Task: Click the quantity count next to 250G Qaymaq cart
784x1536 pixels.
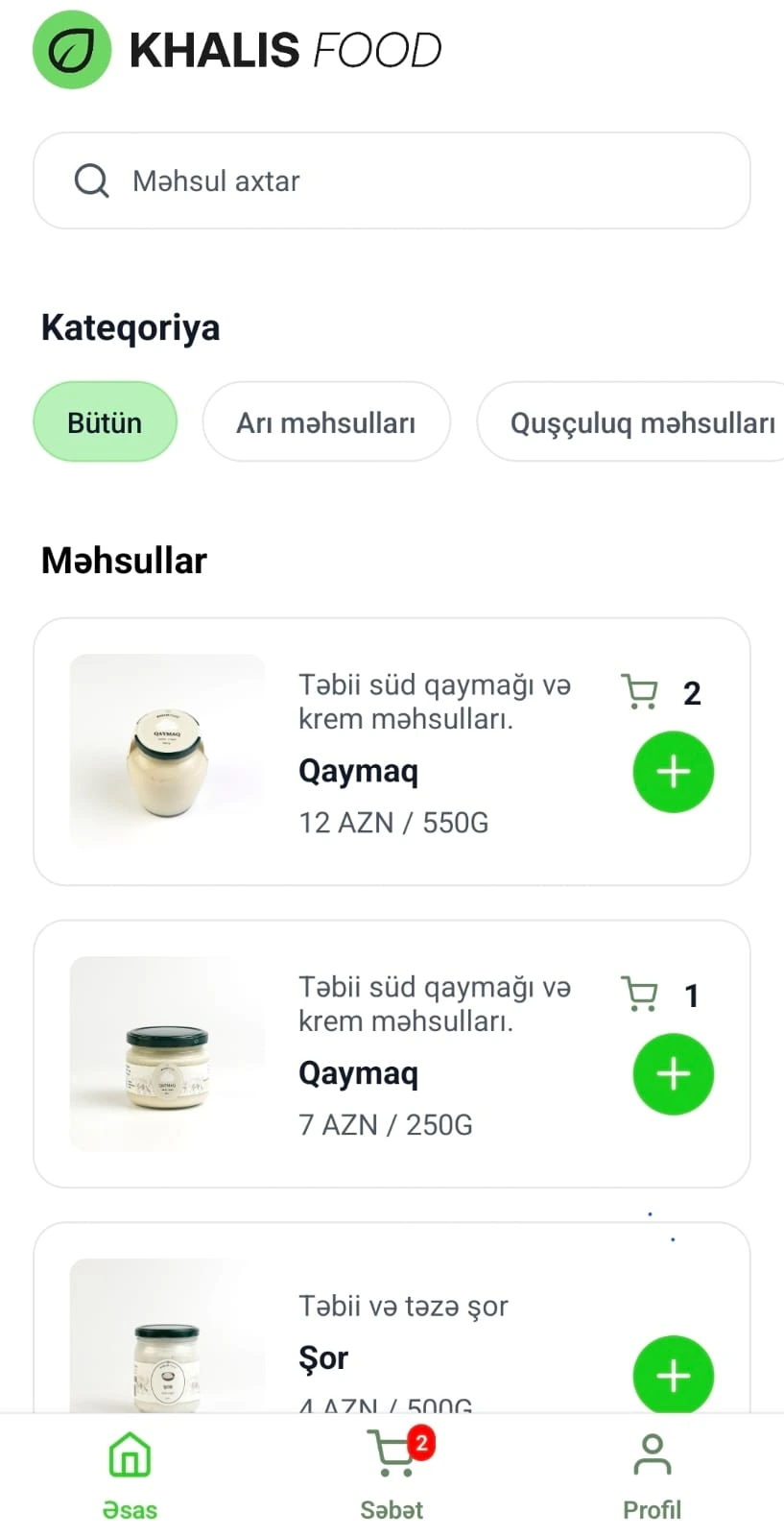Action: point(692,996)
